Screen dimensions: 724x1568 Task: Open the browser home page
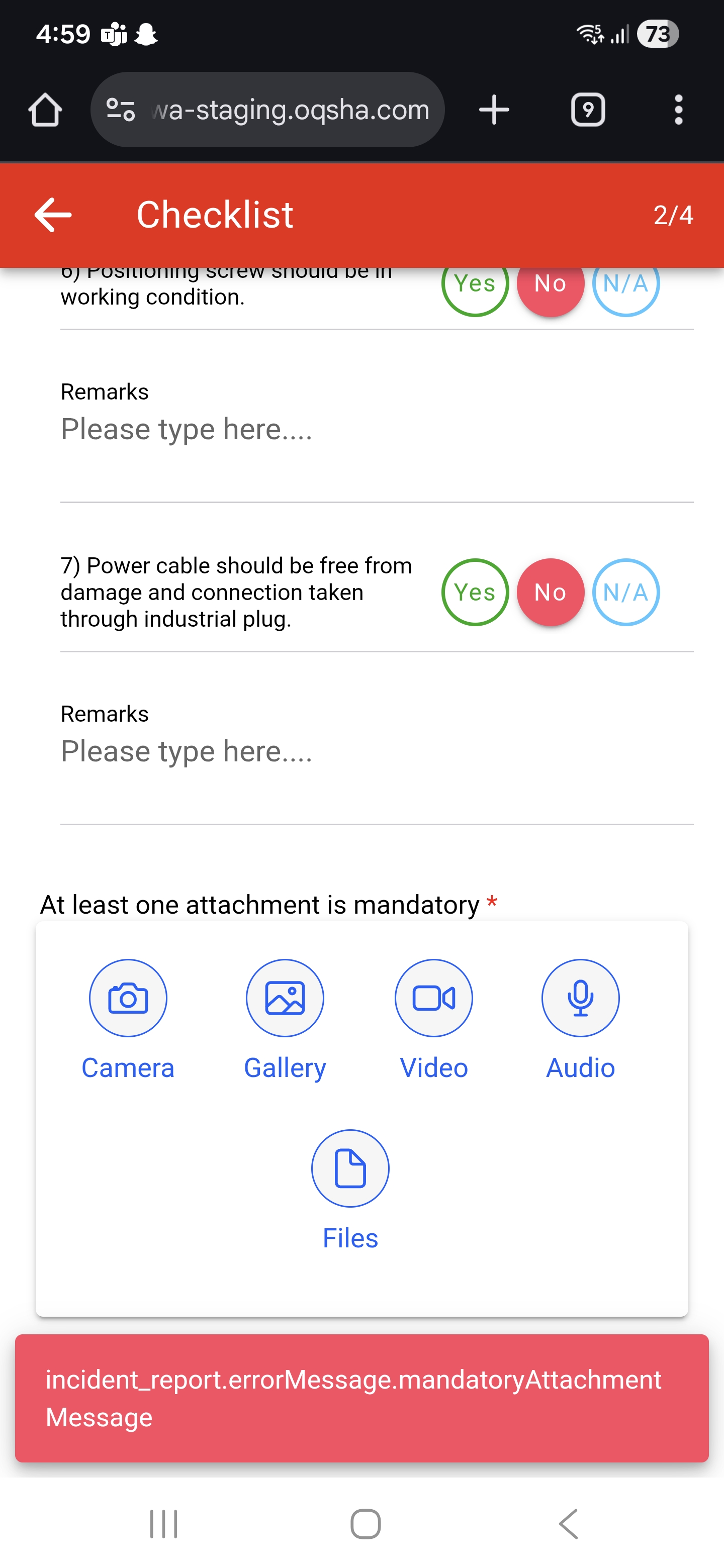point(45,110)
